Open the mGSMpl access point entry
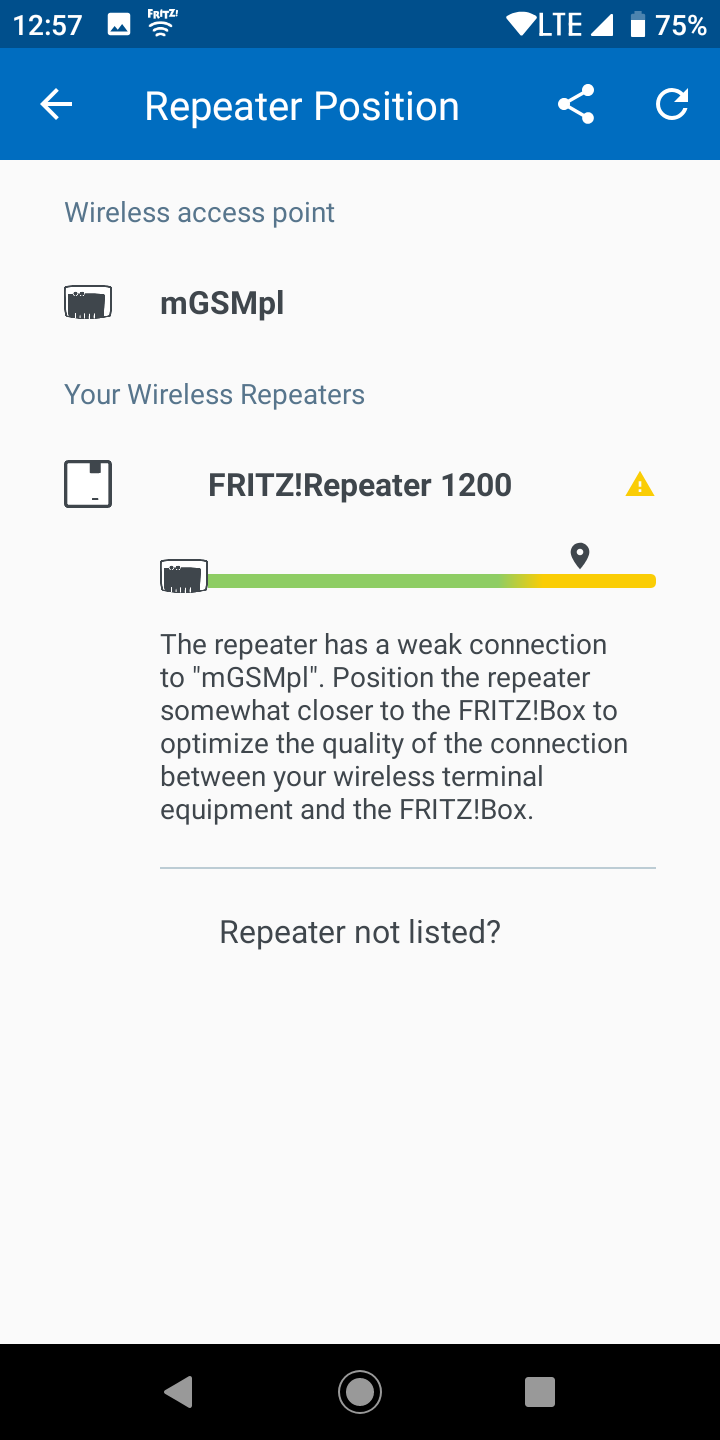 [x=360, y=303]
